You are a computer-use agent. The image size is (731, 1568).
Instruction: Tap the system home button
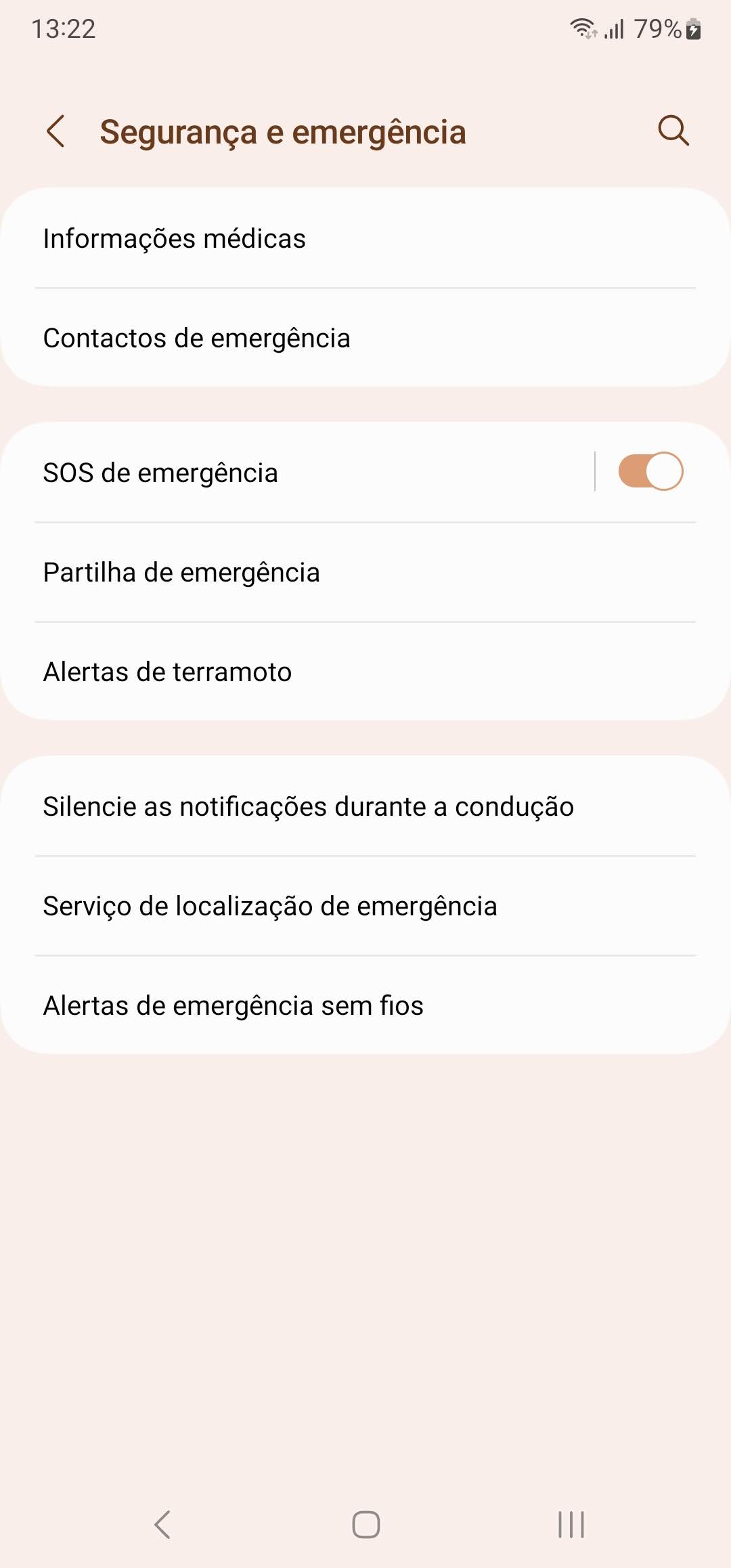tap(365, 1525)
